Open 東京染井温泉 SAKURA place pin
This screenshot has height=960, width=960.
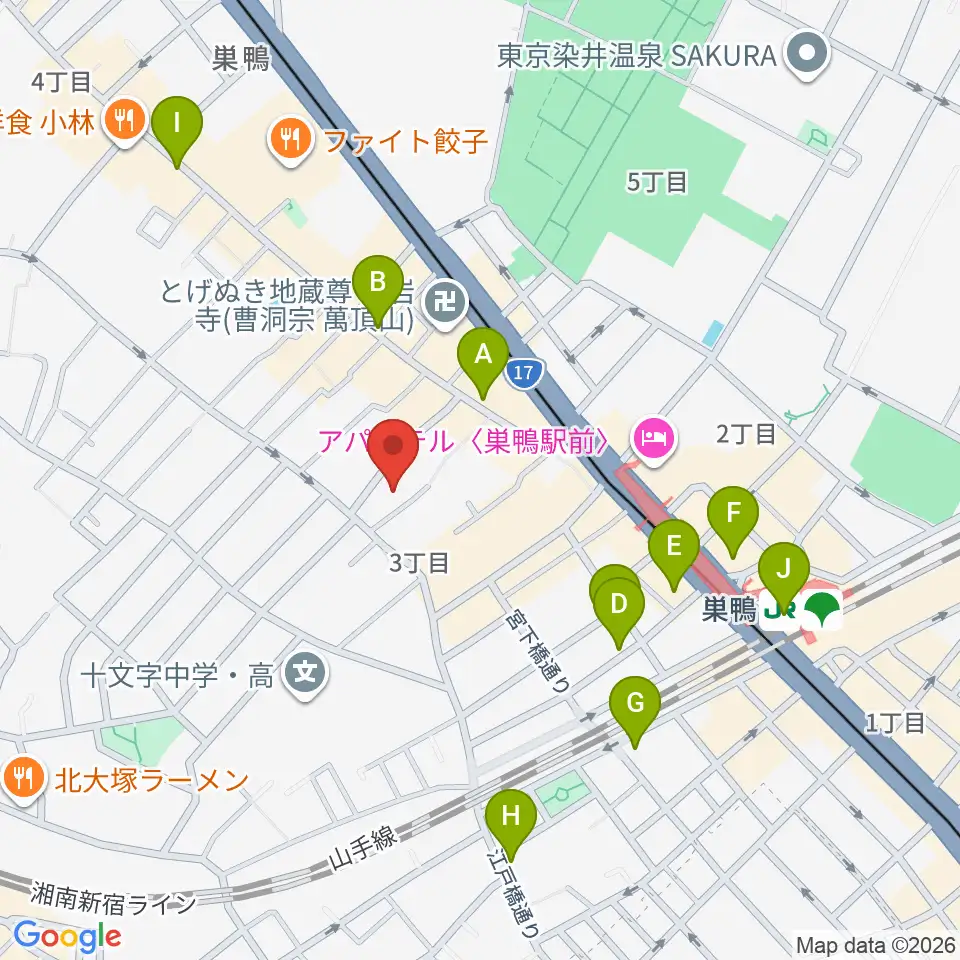click(808, 56)
